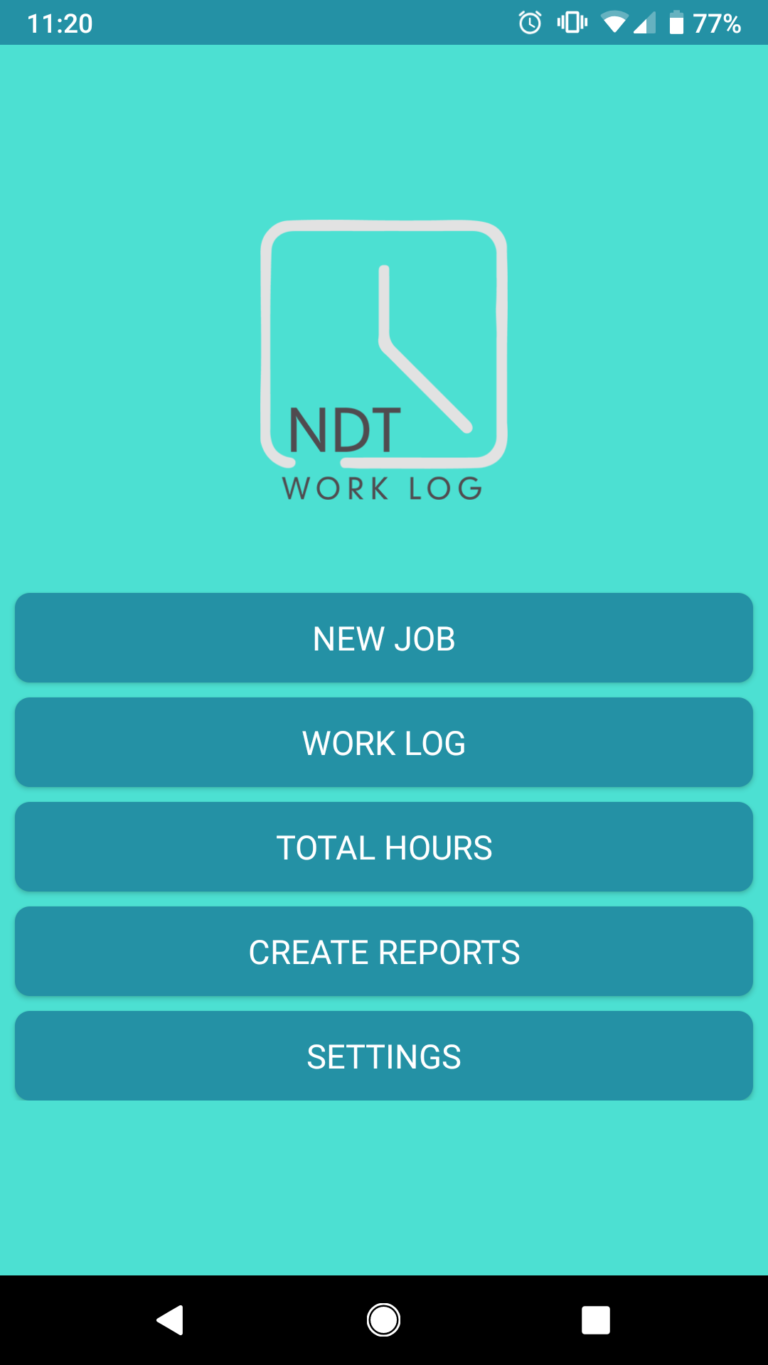The image size is (768, 1365).
Task: Open the WORK LOG screen
Action: coord(384,742)
